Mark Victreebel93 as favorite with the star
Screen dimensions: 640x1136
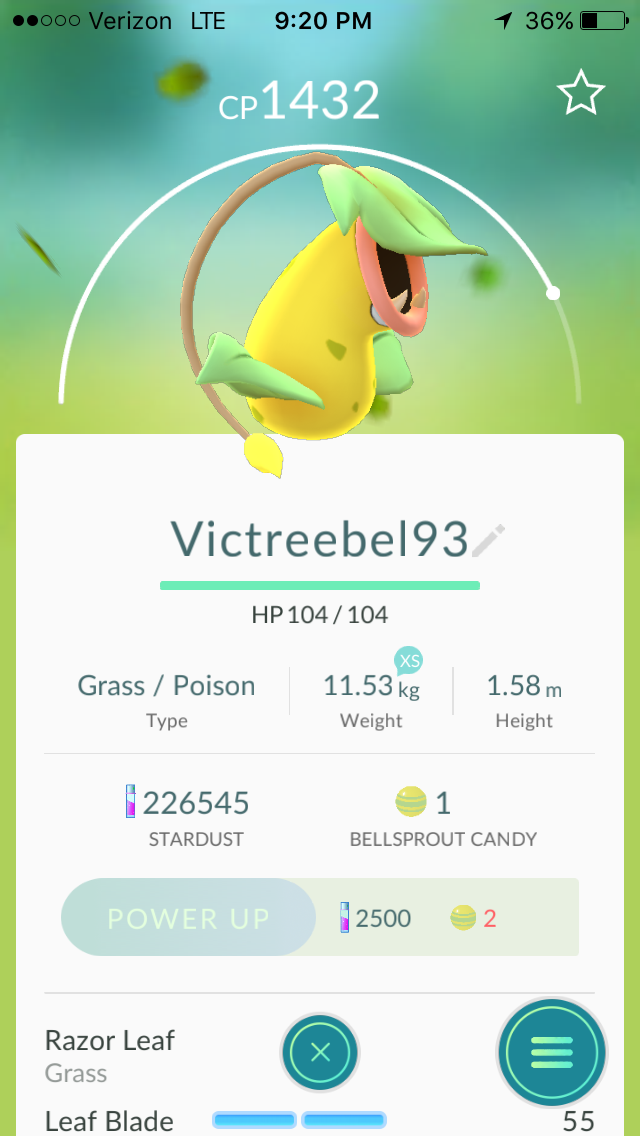coord(581,94)
